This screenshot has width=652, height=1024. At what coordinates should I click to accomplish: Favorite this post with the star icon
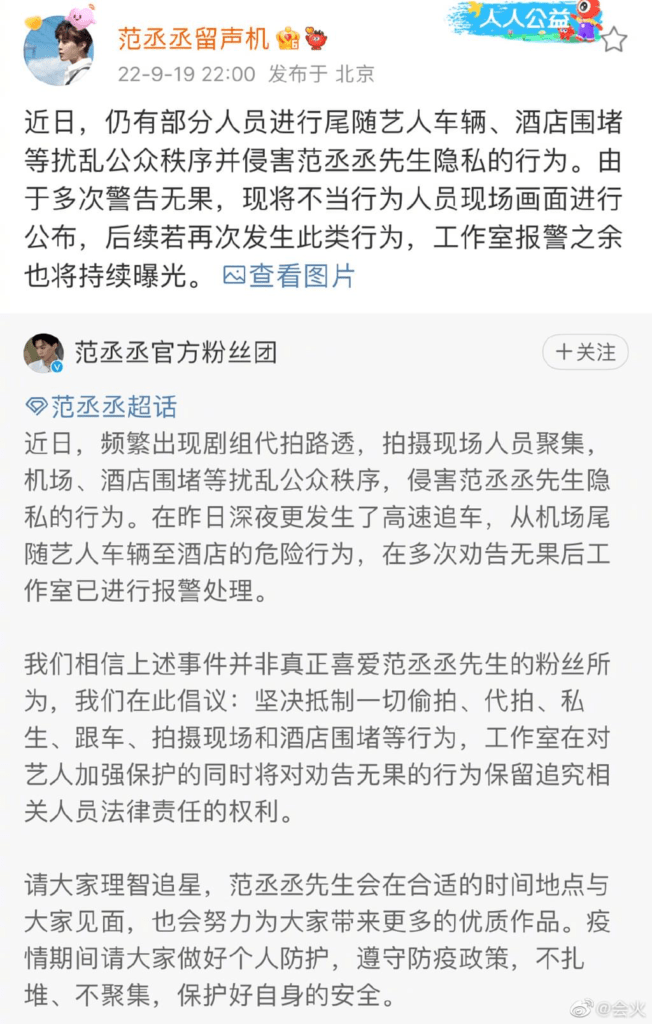point(613,40)
